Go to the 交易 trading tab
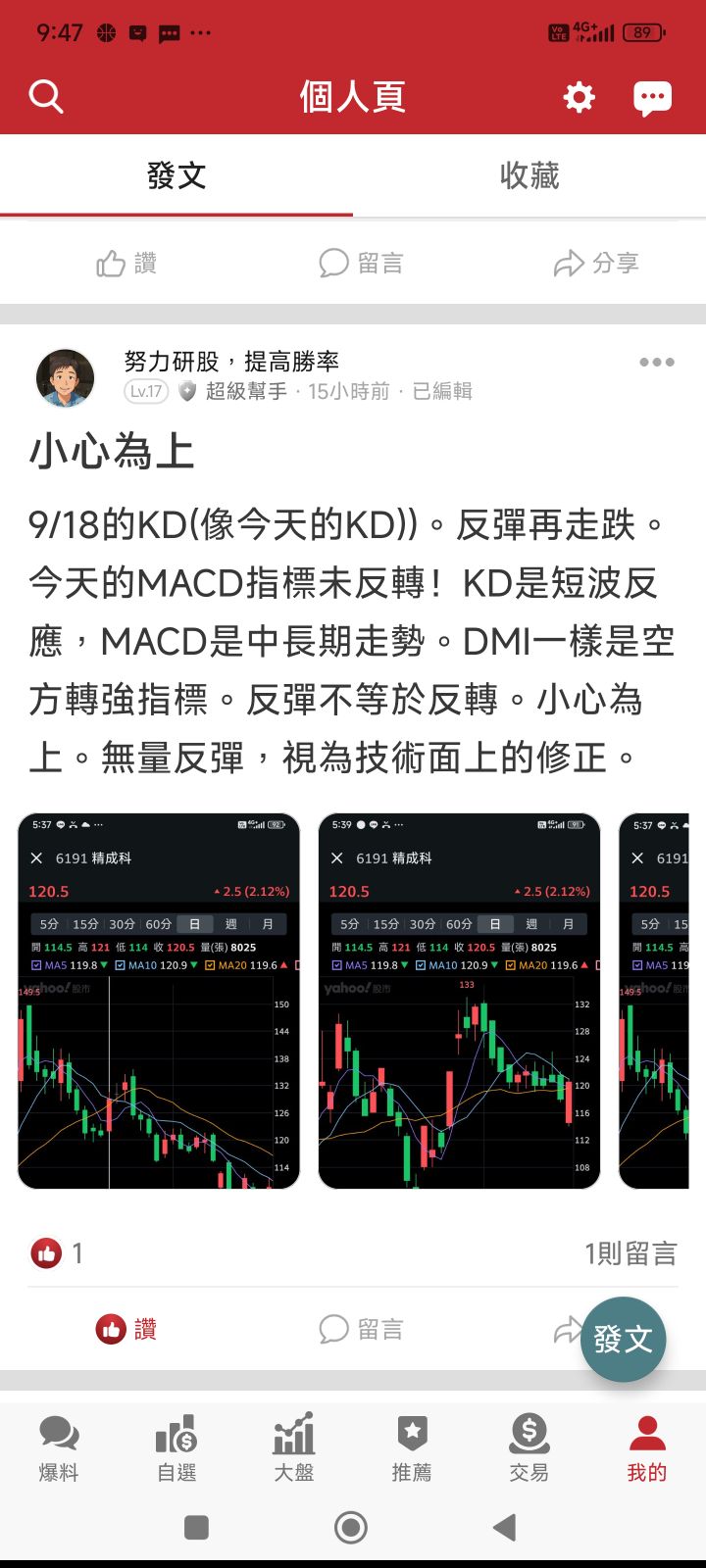Image resolution: width=706 pixels, height=1568 pixels. click(x=529, y=1448)
